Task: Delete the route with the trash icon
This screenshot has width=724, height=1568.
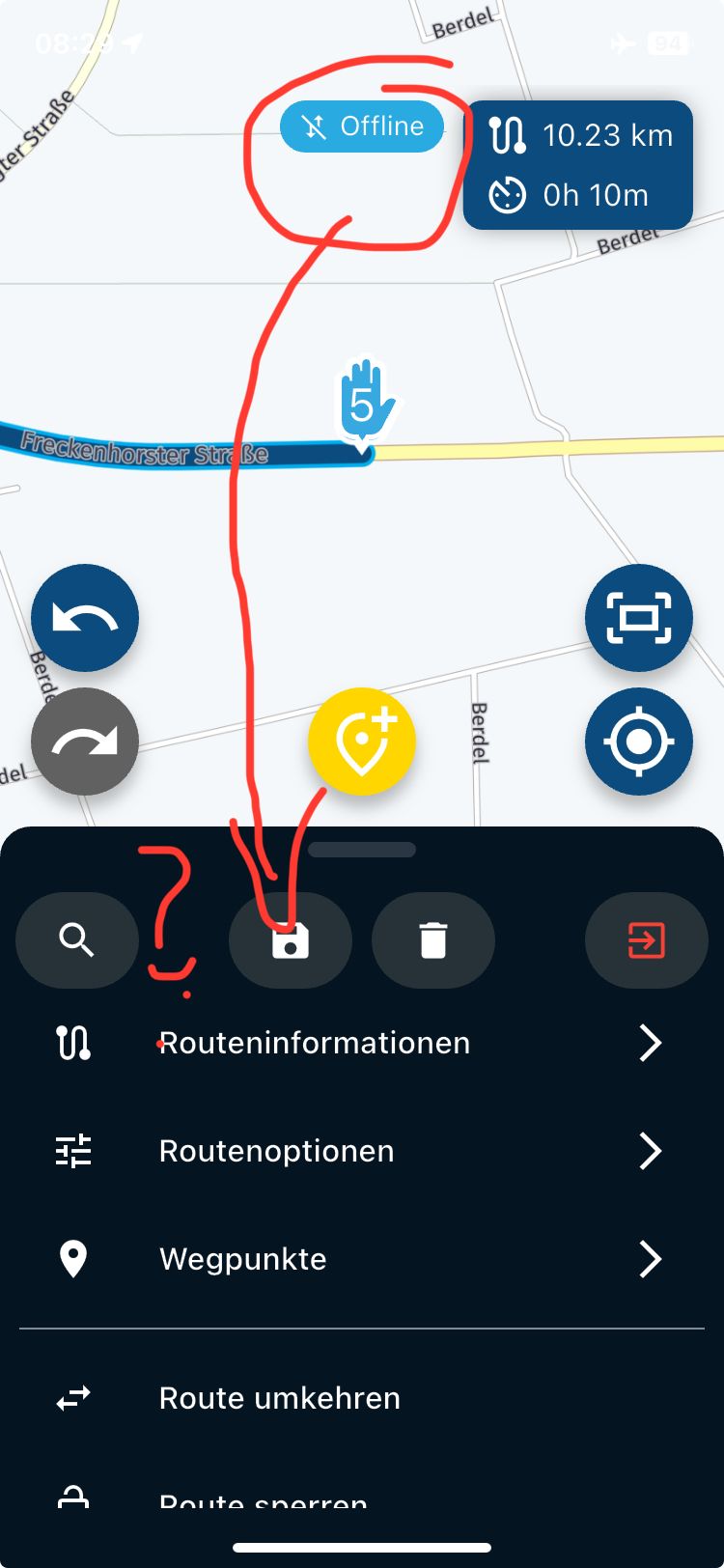Action: pyautogui.click(x=433, y=939)
